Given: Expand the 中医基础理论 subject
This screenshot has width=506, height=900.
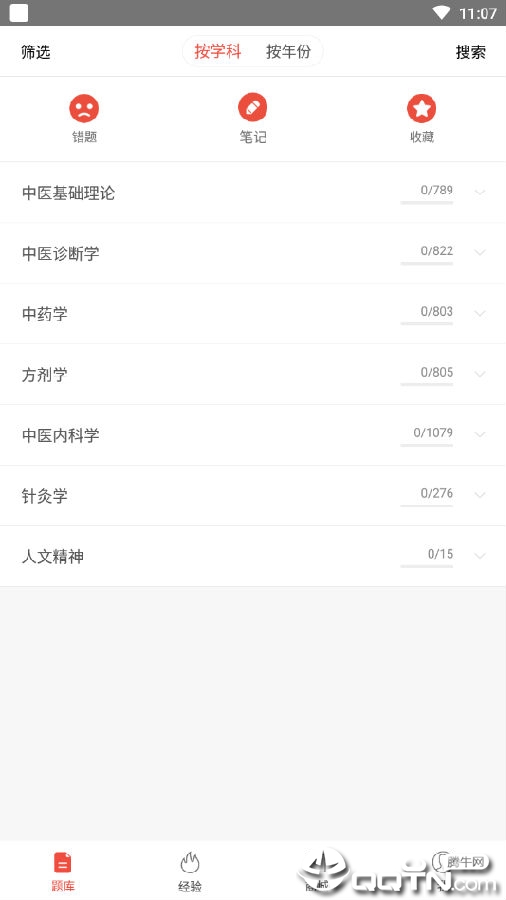Looking at the screenshot, I should pyautogui.click(x=253, y=192).
